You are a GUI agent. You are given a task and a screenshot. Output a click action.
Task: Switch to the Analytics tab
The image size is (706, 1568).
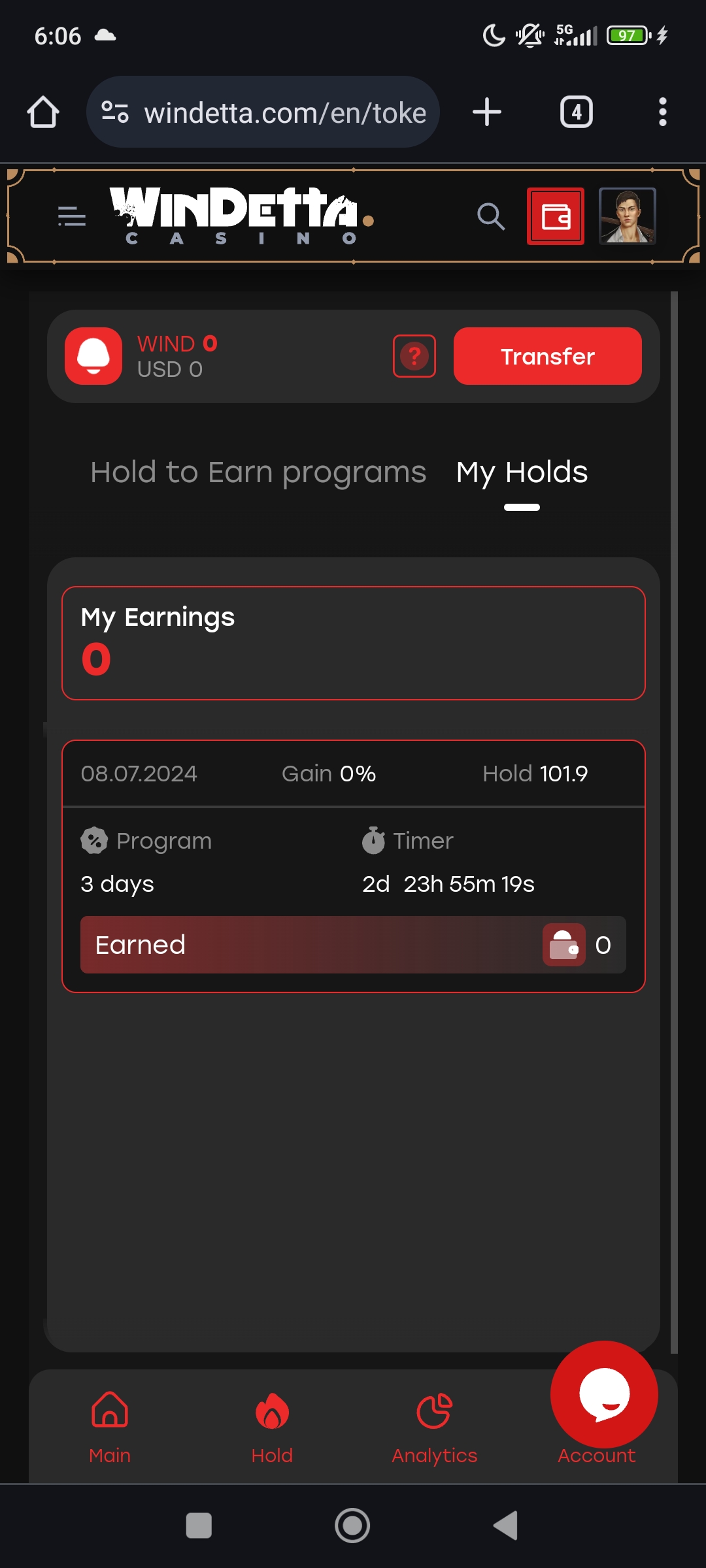tap(434, 1428)
